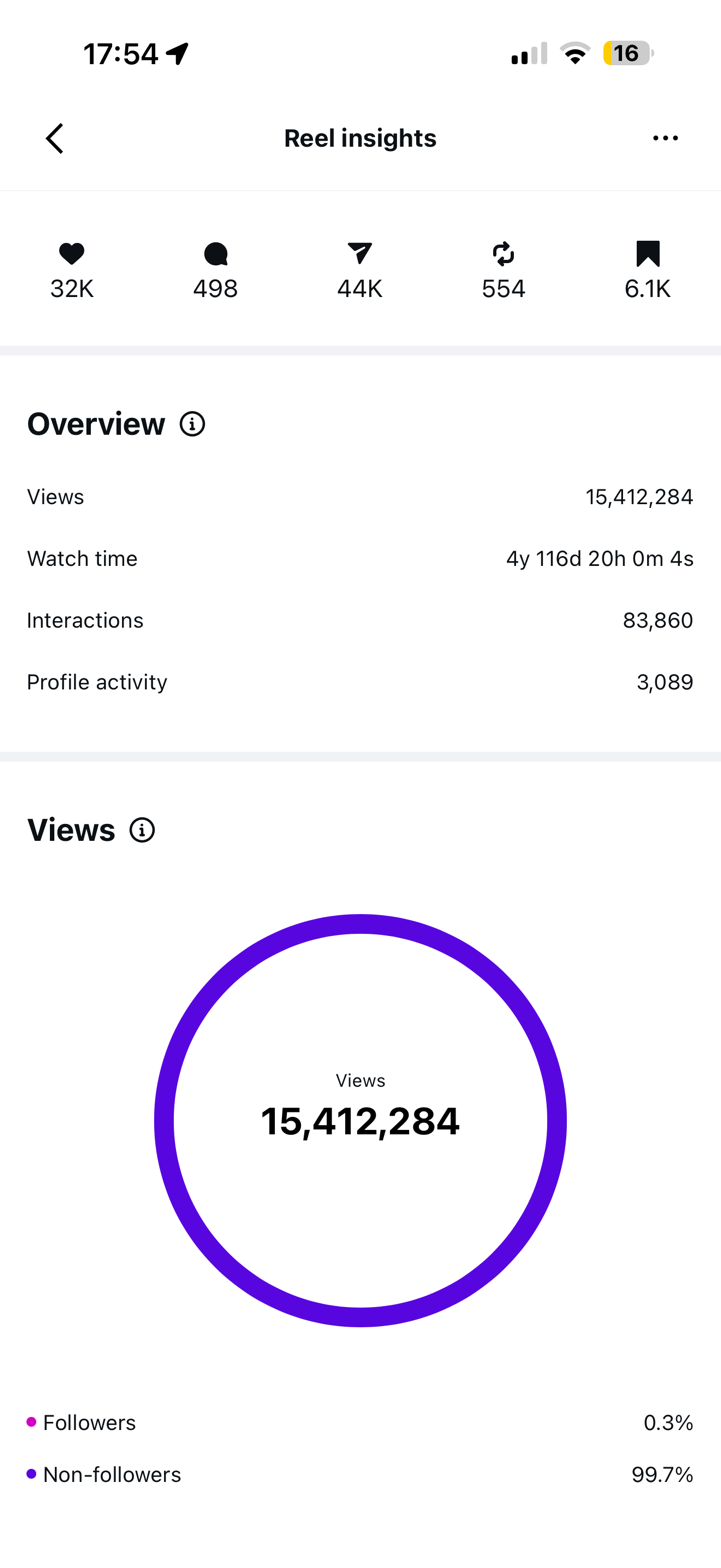
Task: Tap the 15,412,284 views value in the chart
Action: coord(360,1121)
